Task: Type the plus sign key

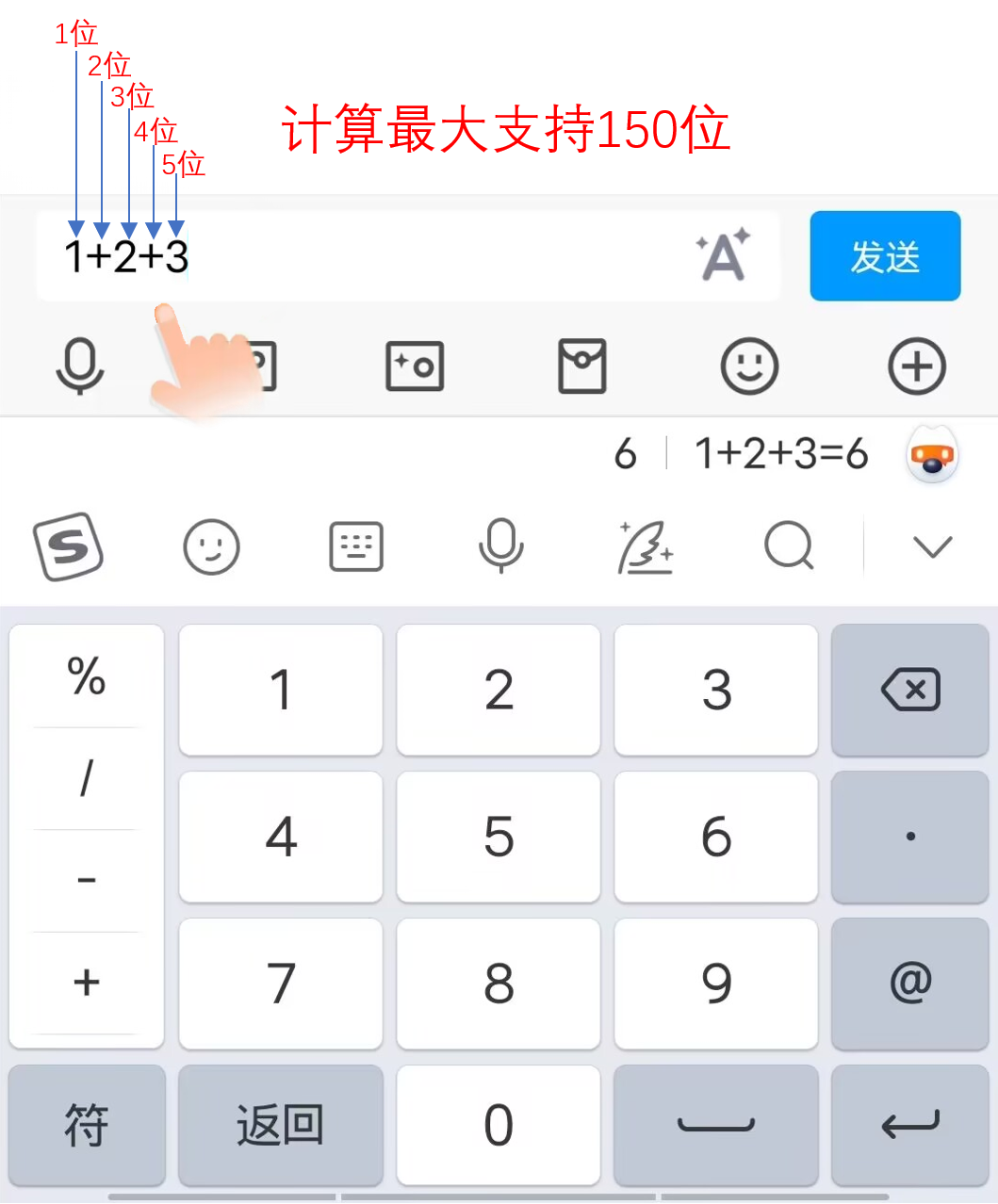Action: pyautogui.click(x=87, y=982)
